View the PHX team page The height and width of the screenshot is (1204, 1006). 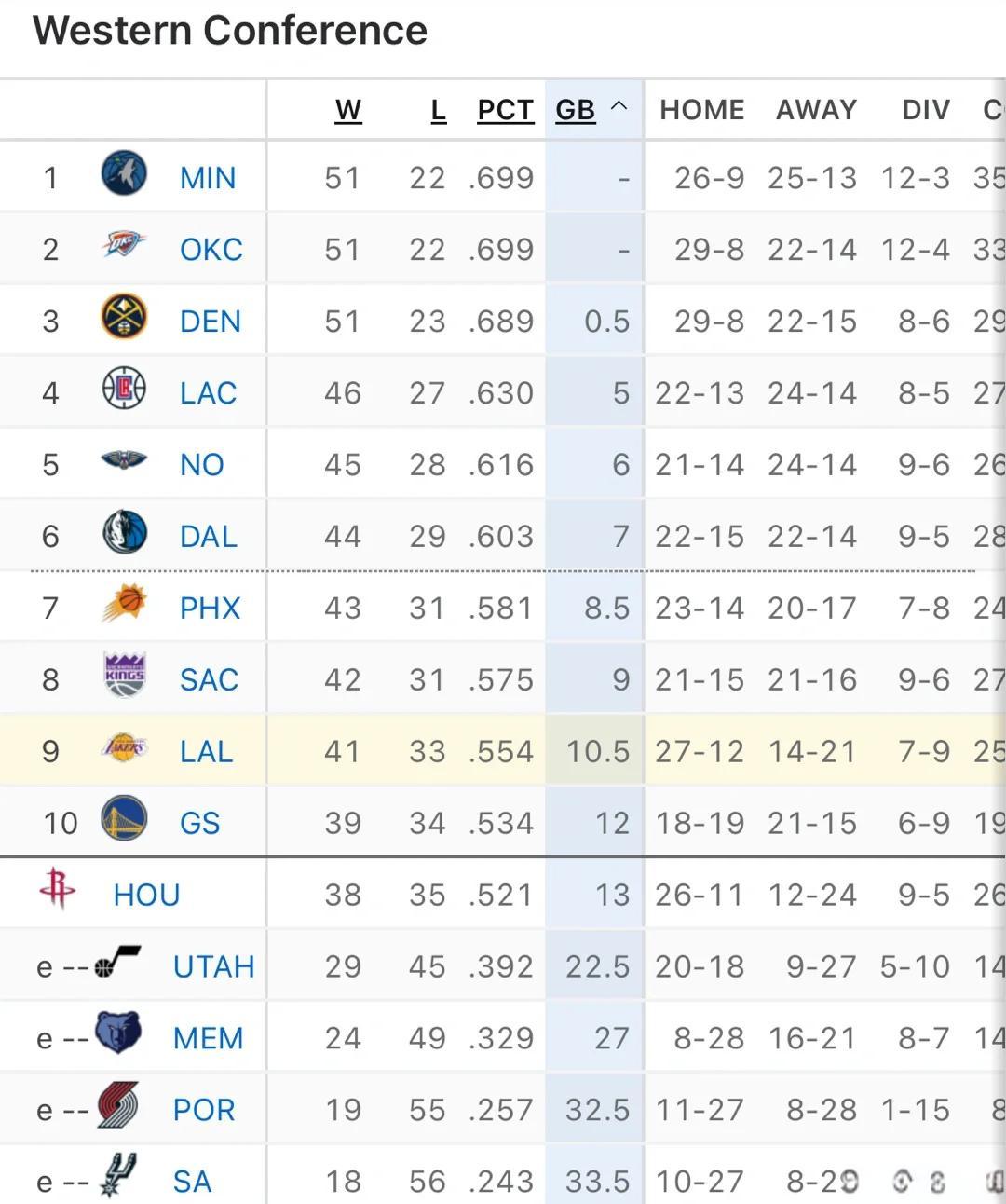click(210, 609)
